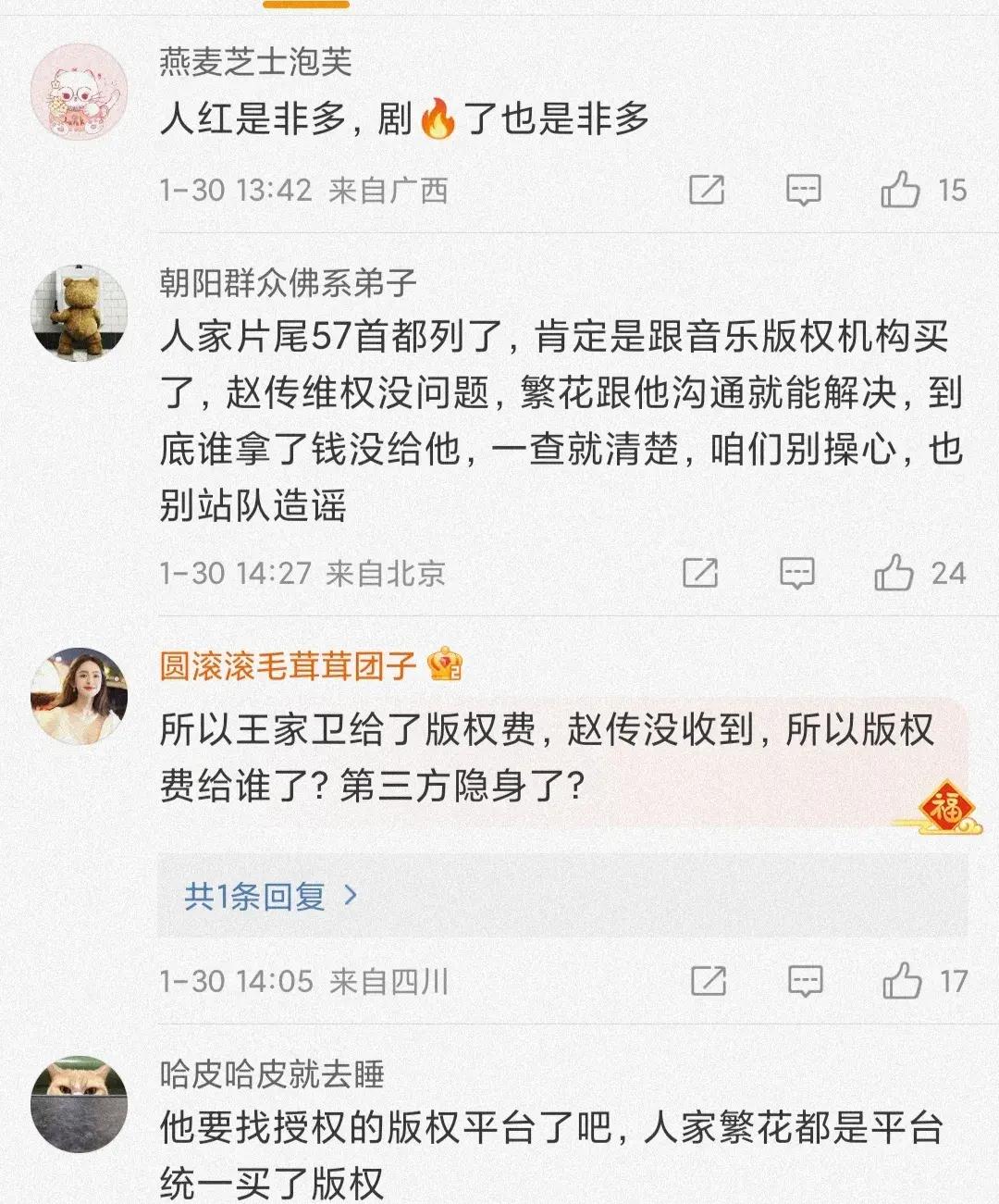Screen dimensions: 999x1204
Task: Reply to 朝阳群众佛系弟子's comment
Action: pyautogui.click(x=796, y=573)
